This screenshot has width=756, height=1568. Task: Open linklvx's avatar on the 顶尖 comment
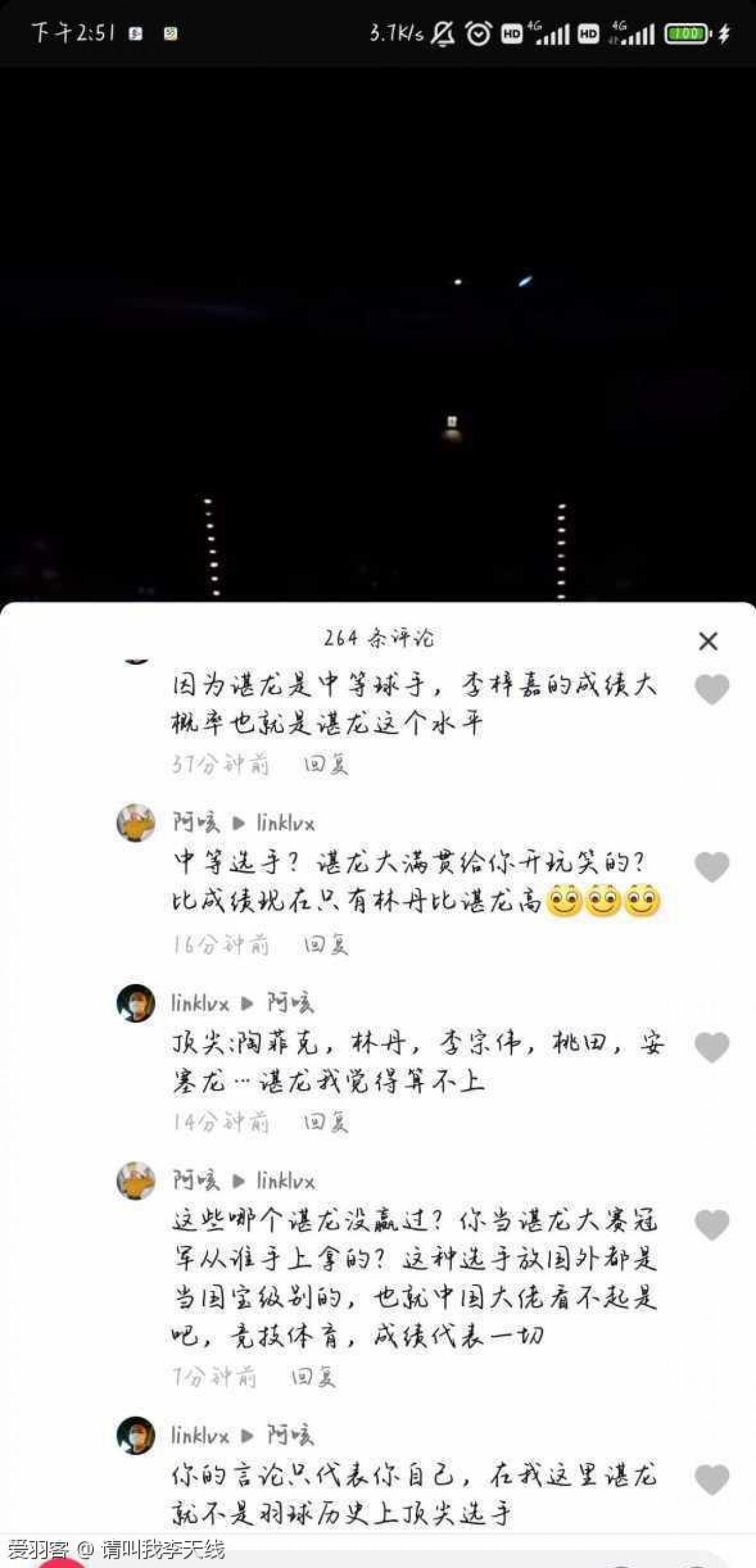click(135, 1002)
